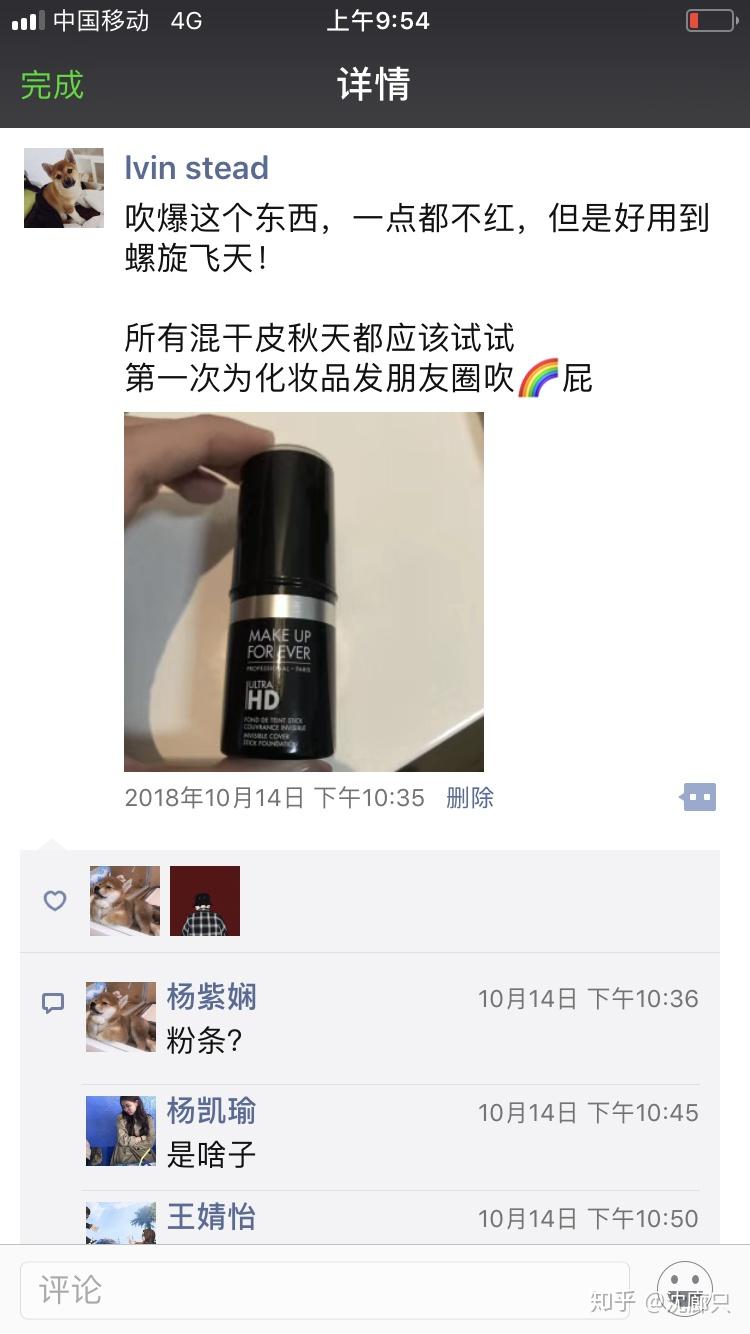Focus the 评论 comment input field
Image resolution: width=750 pixels, height=1334 pixels.
[325, 1290]
